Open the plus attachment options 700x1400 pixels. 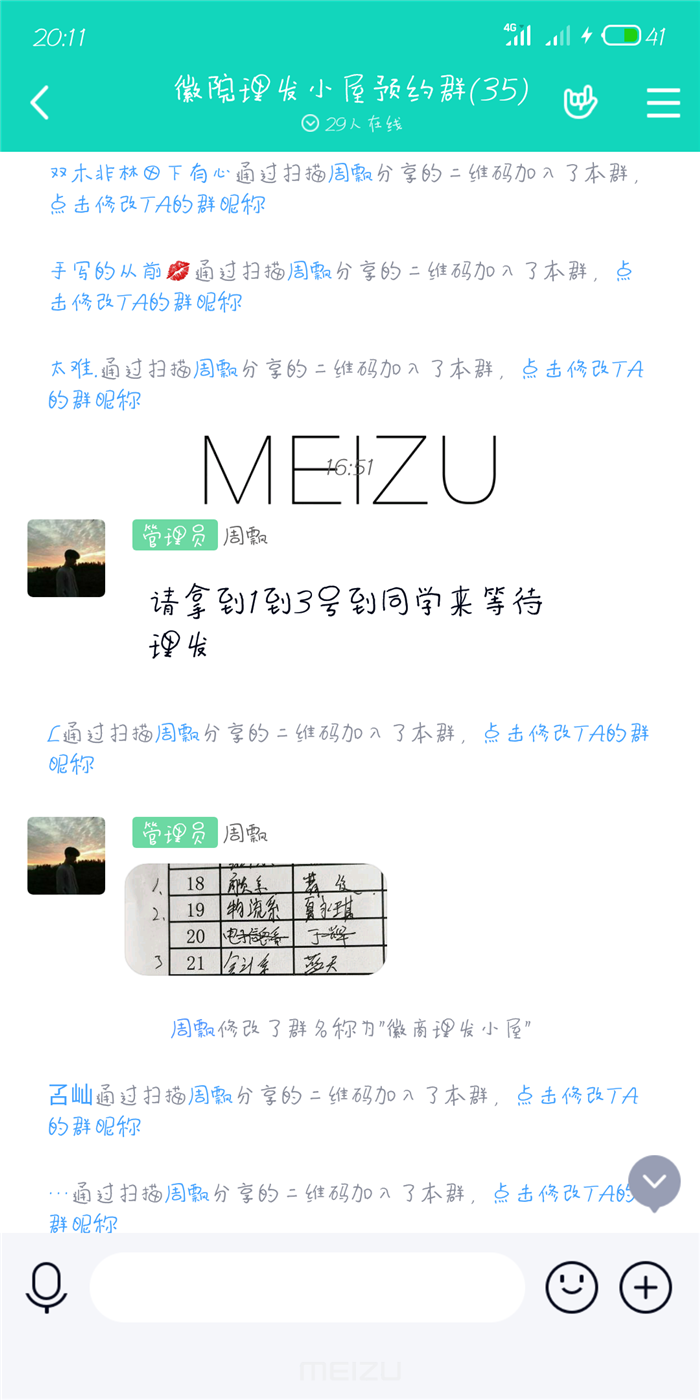[x=646, y=1287]
